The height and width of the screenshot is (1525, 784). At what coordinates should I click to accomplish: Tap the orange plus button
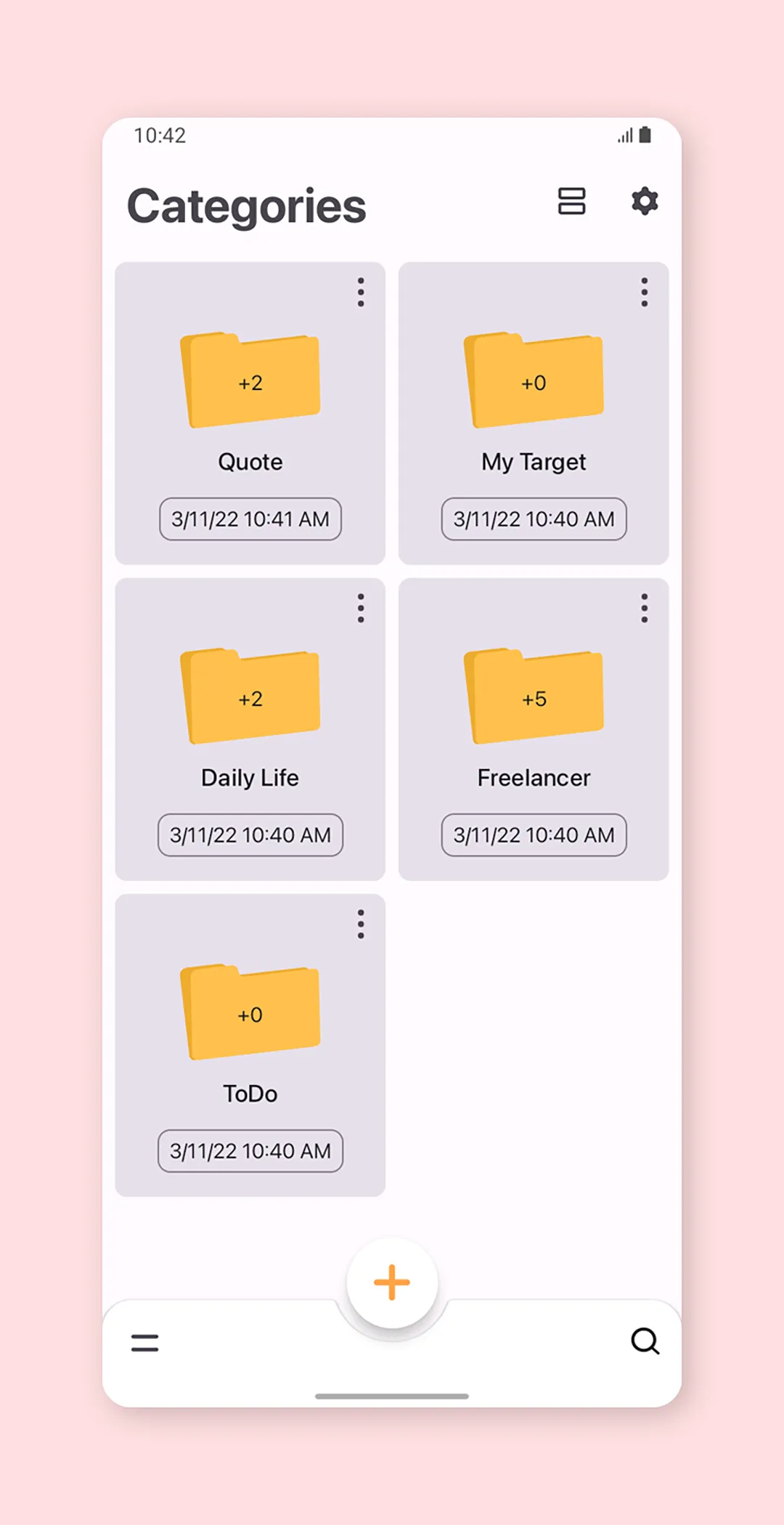tap(391, 1280)
